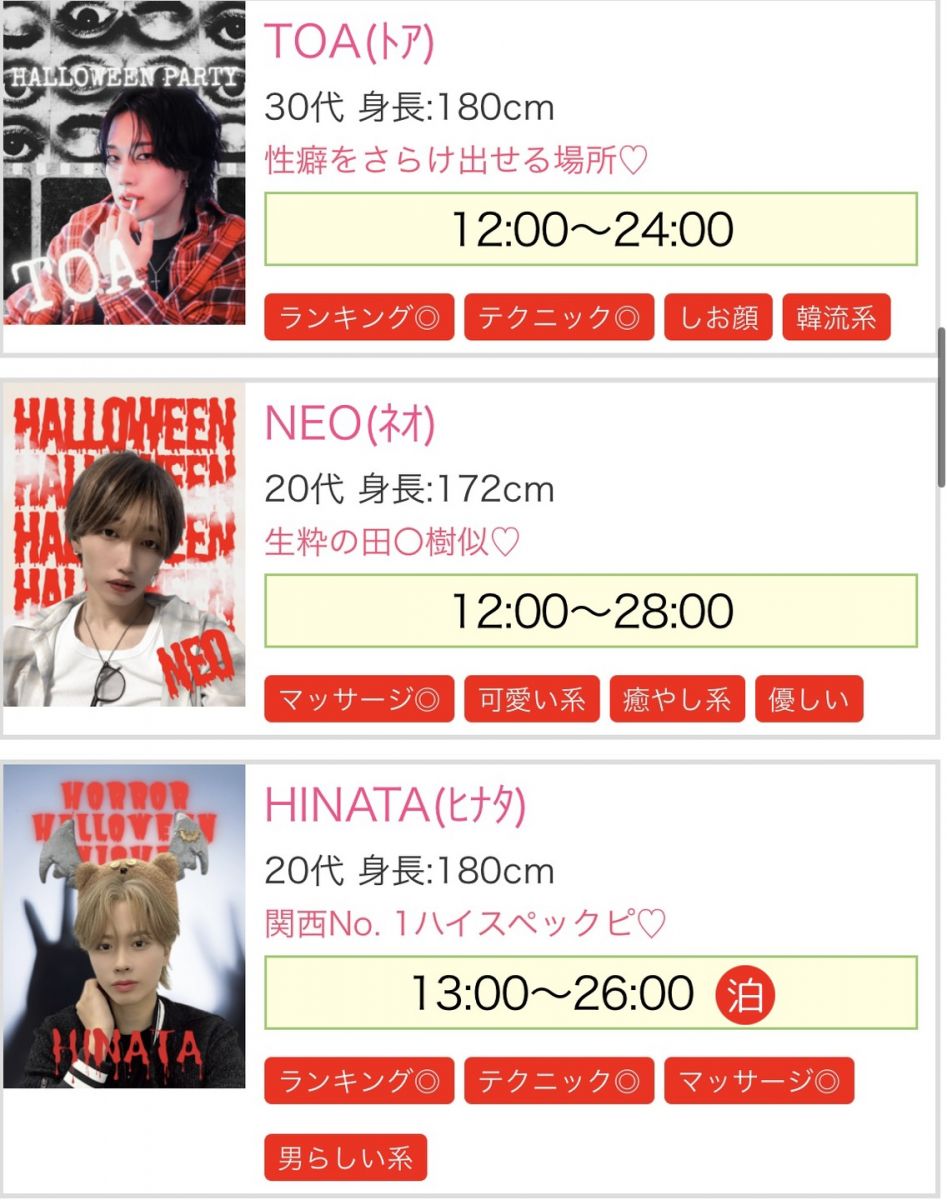Open the TOA(トア) name link
This screenshot has height=1200, width=947.
pos(349,42)
